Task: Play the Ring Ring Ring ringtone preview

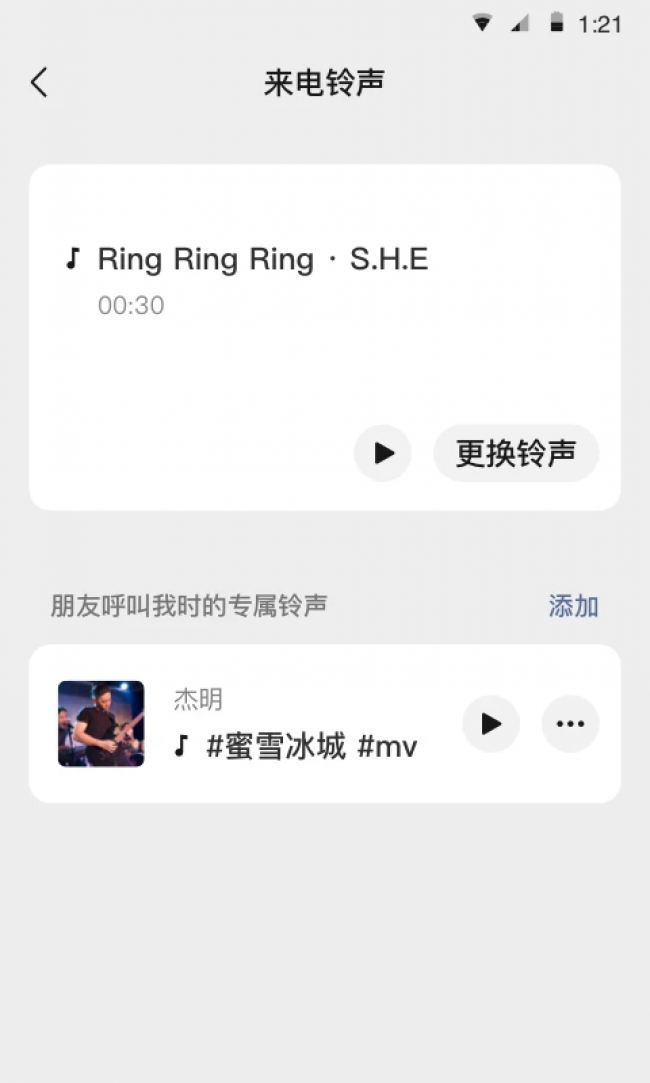Action: (x=383, y=453)
